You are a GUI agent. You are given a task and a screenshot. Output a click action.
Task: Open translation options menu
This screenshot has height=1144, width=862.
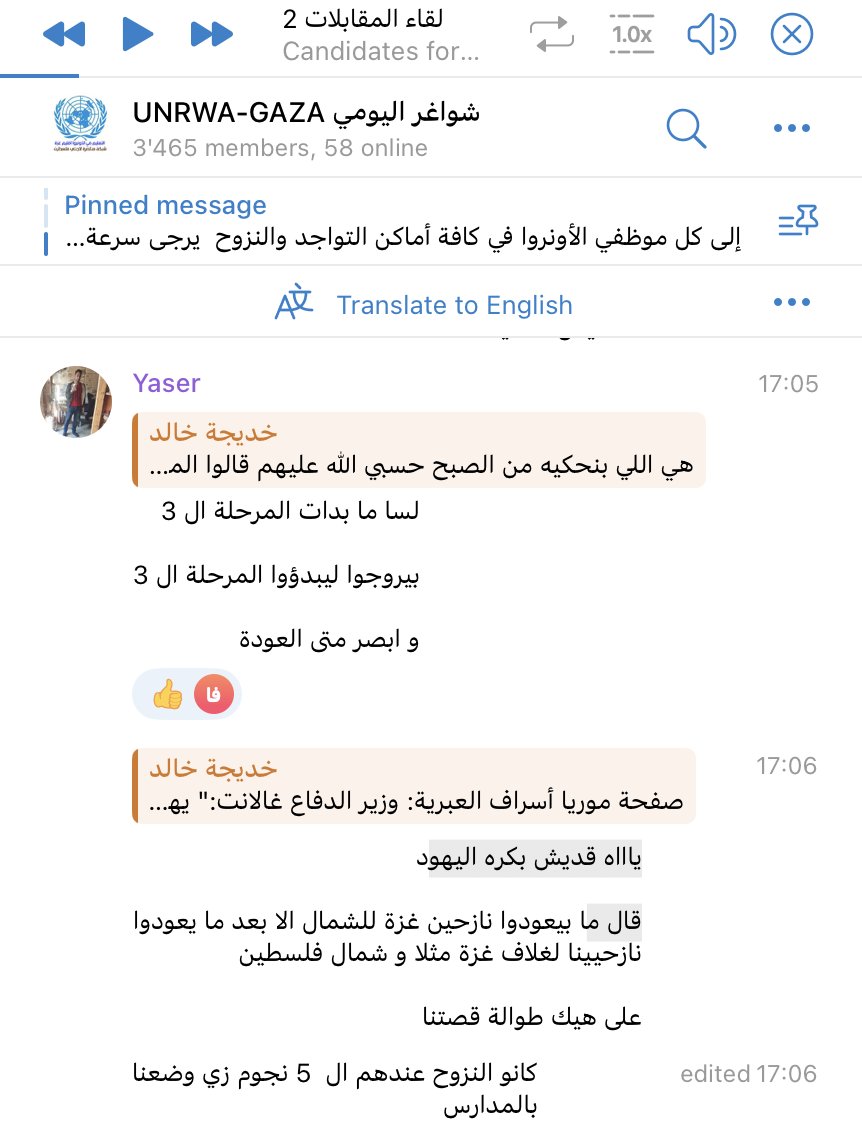791,303
